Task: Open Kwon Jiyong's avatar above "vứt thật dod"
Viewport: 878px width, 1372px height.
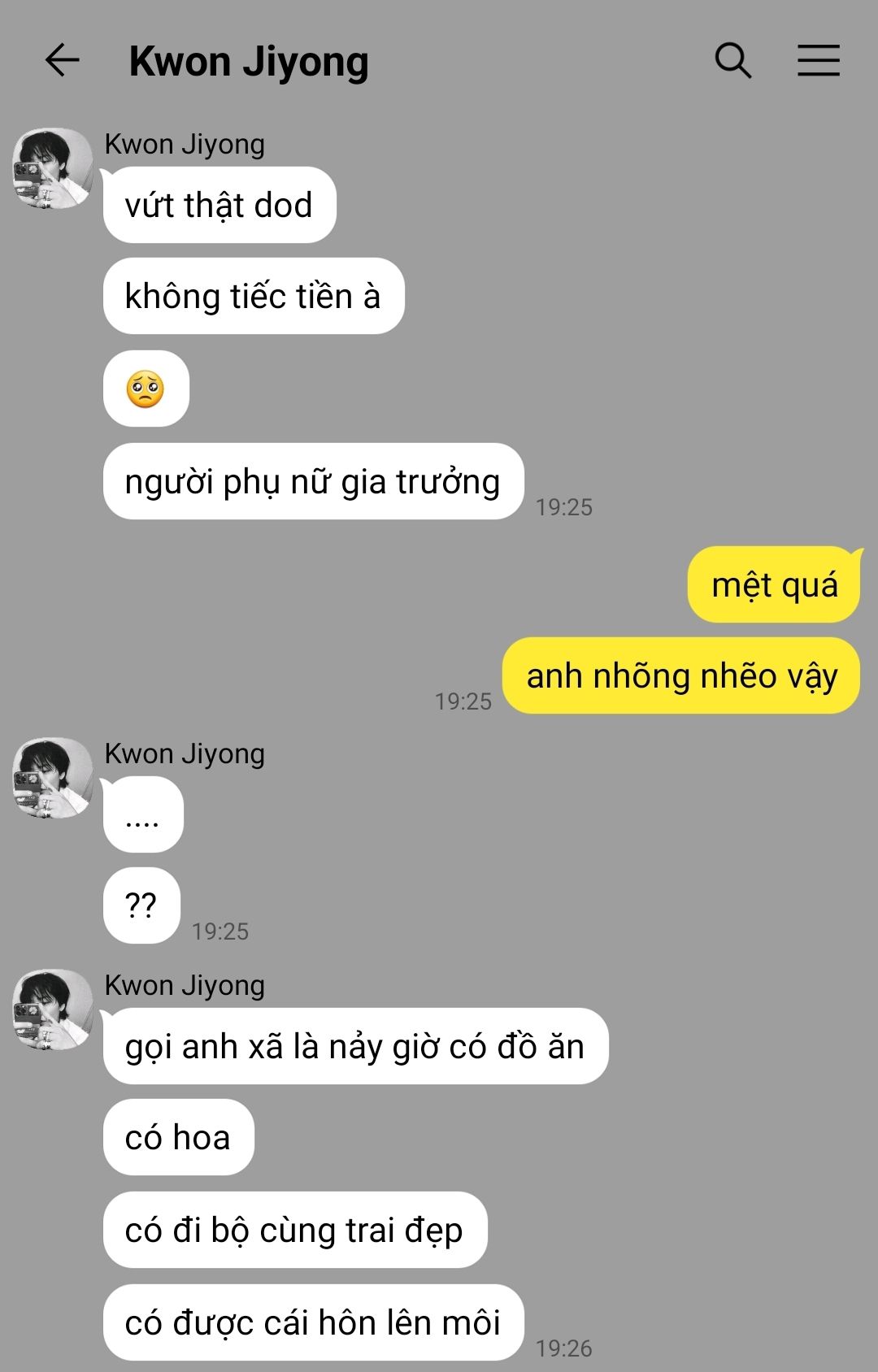Action: click(53, 168)
